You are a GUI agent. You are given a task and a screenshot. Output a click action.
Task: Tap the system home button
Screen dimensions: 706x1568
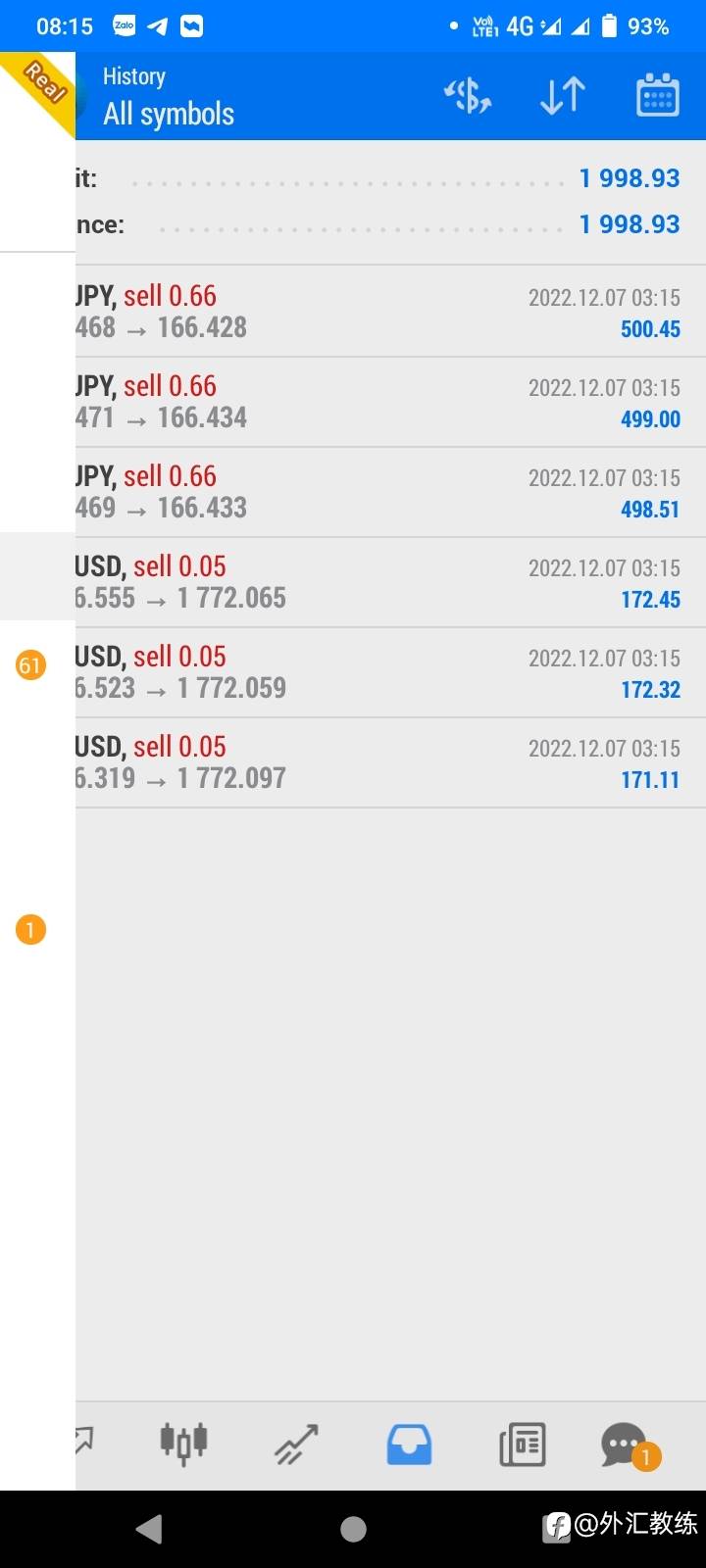click(x=353, y=1529)
